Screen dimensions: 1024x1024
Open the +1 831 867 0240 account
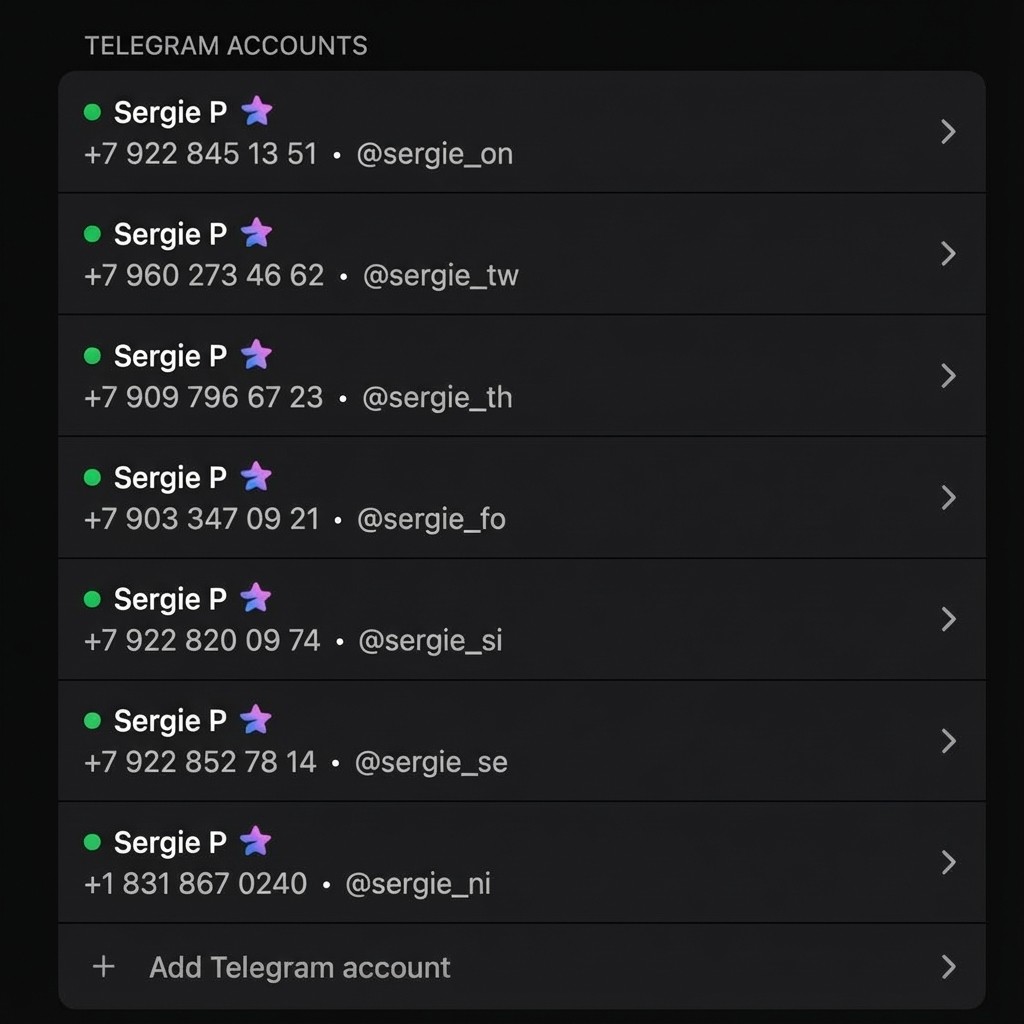[x=520, y=863]
